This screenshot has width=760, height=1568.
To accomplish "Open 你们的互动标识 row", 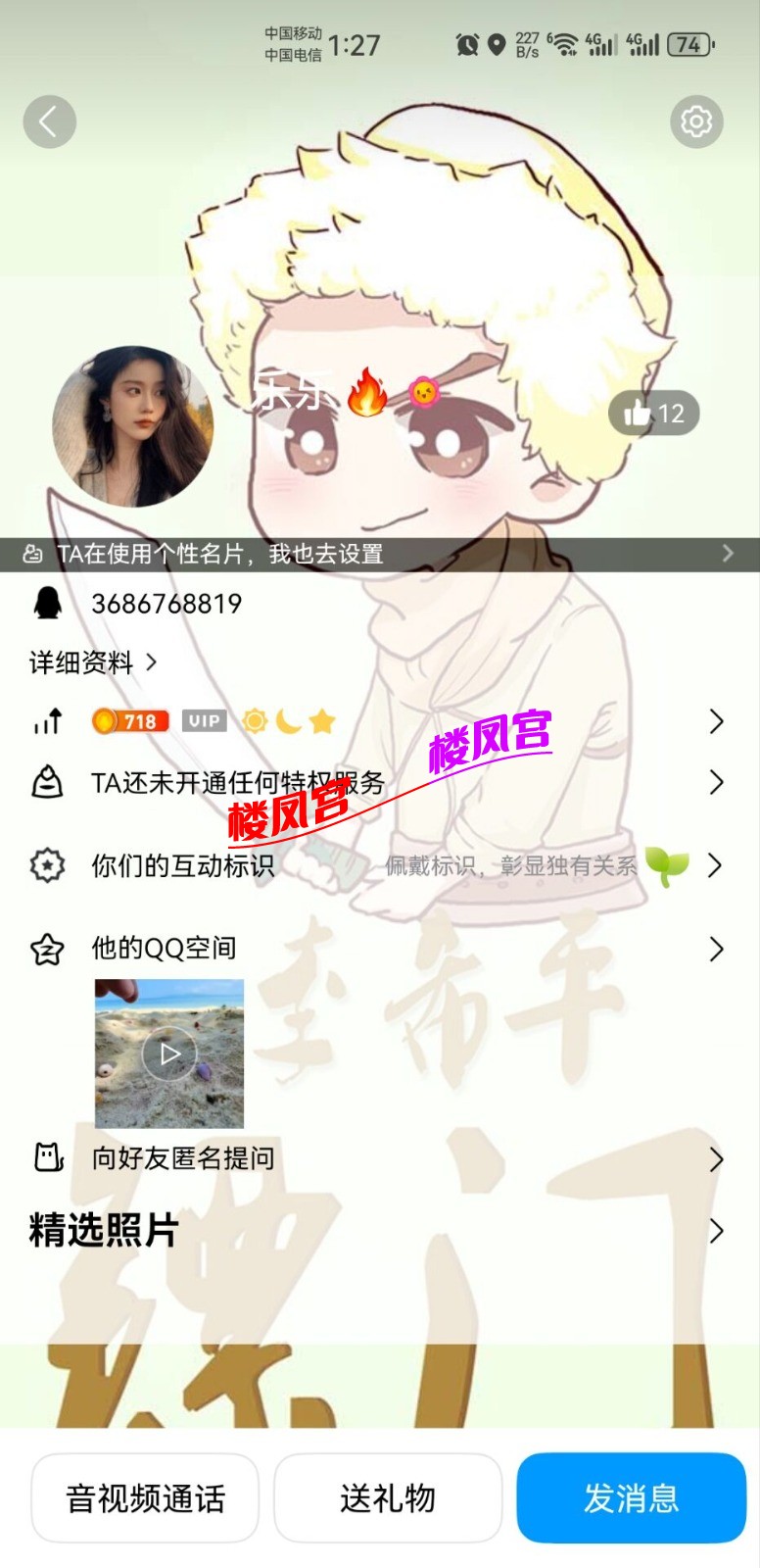I will pos(379,865).
